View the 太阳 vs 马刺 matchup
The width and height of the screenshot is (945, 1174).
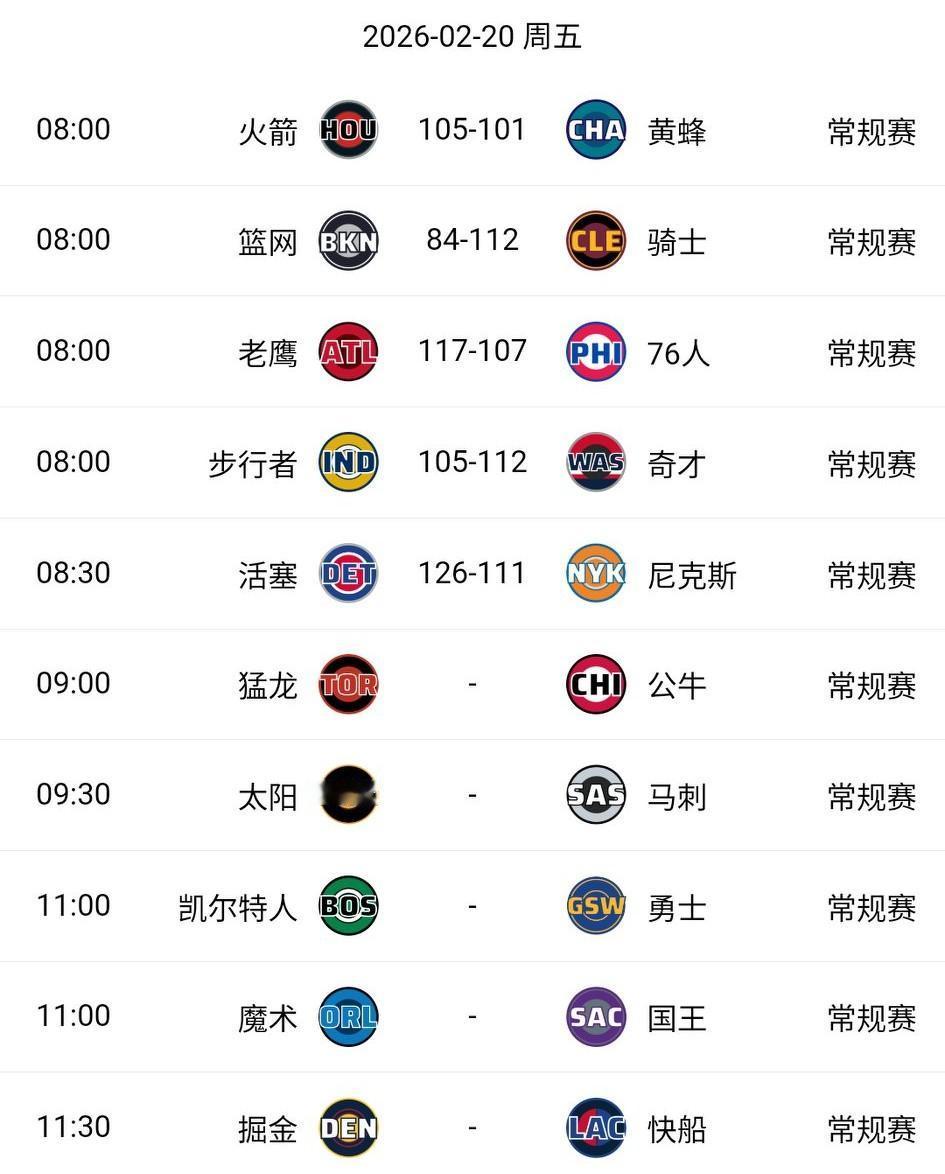pyautogui.click(x=472, y=795)
